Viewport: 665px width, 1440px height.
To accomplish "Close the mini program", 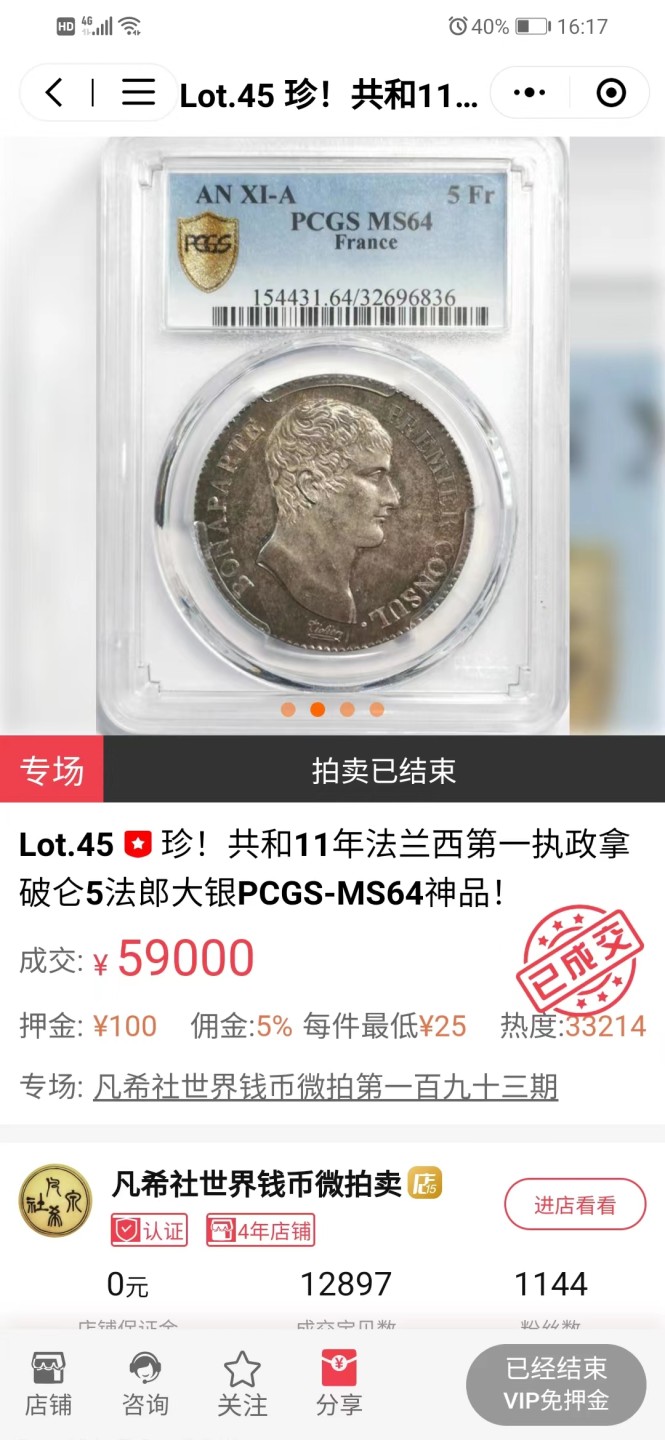I will pos(610,93).
